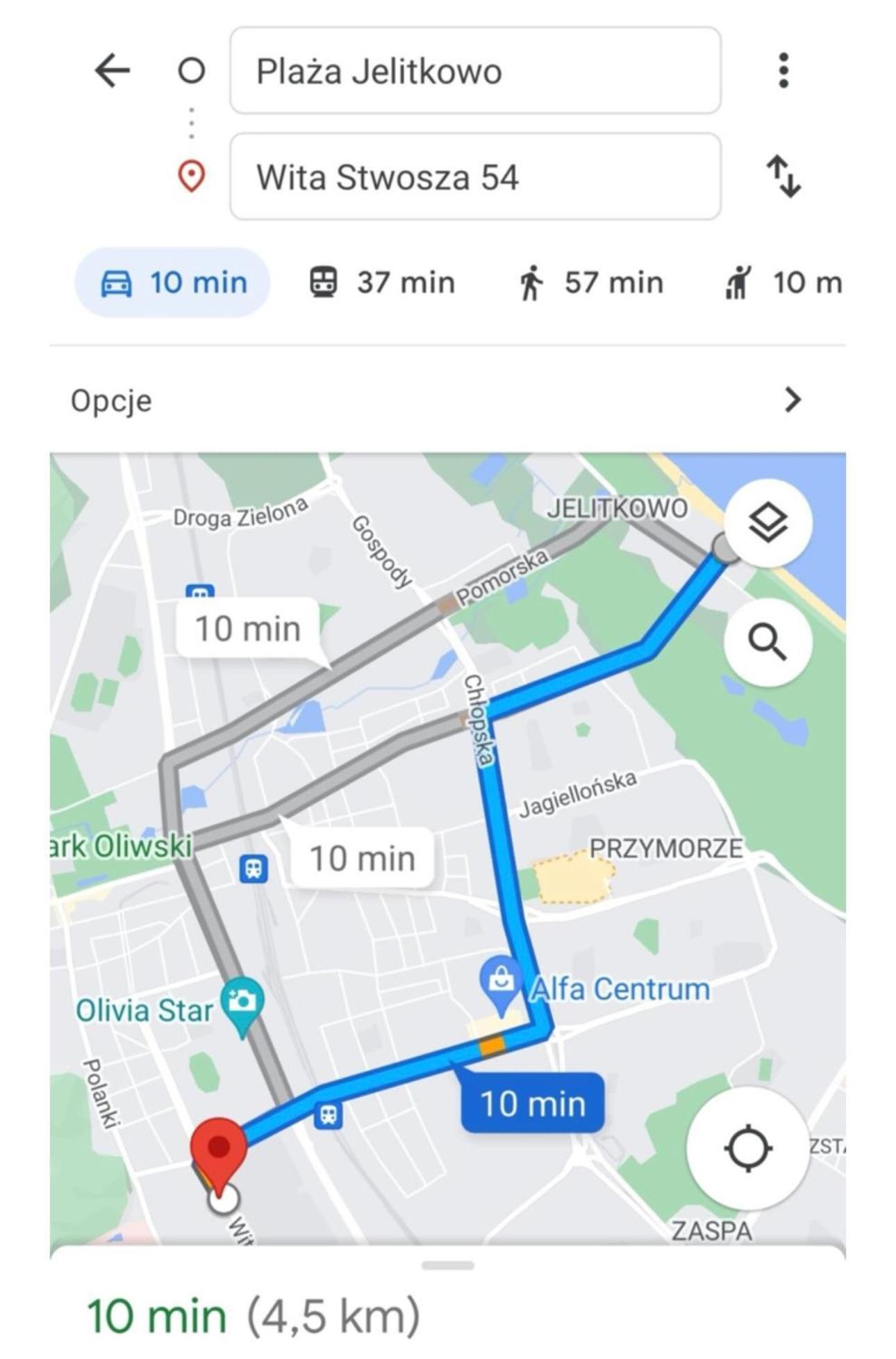
Task: Open the map layers button
Action: pos(768,523)
